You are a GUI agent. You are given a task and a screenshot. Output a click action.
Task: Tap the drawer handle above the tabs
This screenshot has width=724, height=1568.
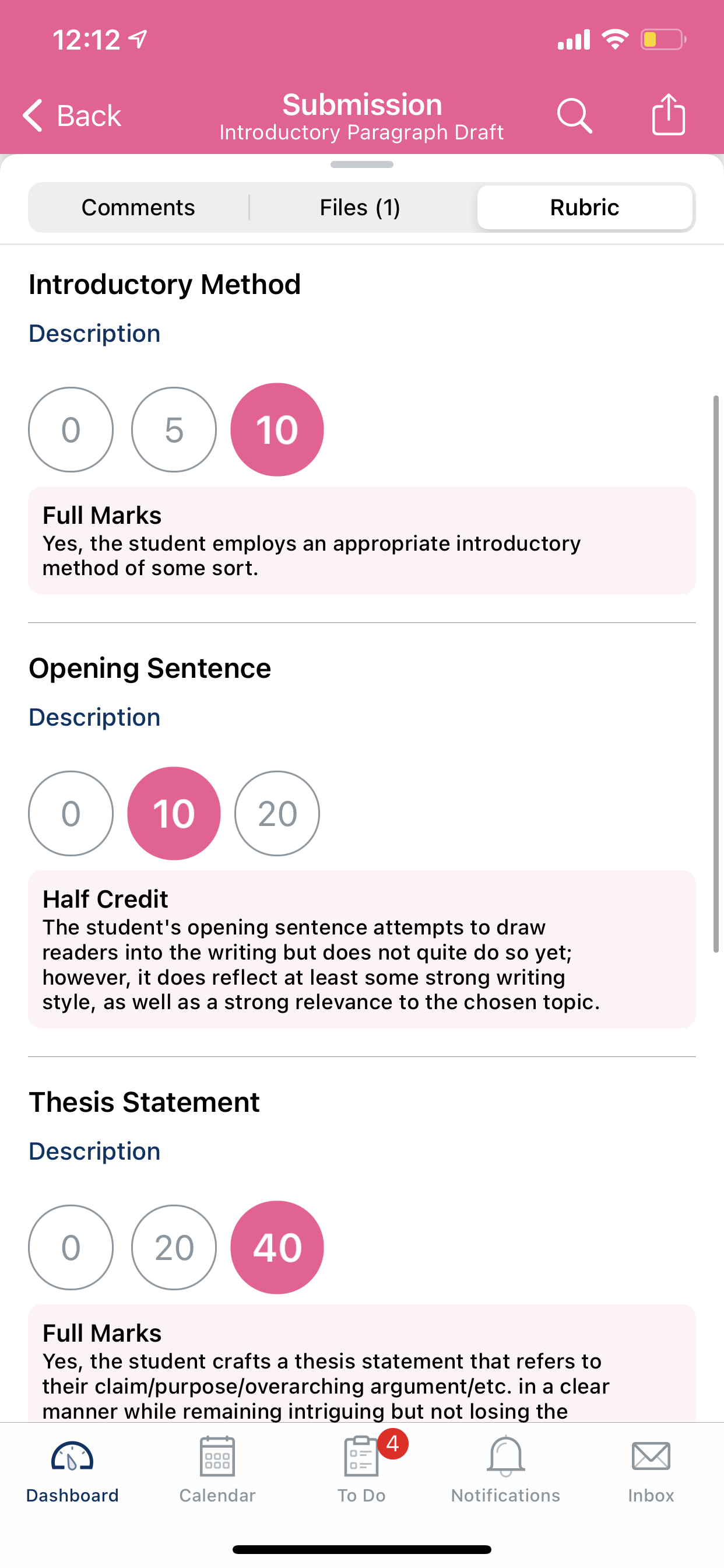pyautogui.click(x=362, y=164)
